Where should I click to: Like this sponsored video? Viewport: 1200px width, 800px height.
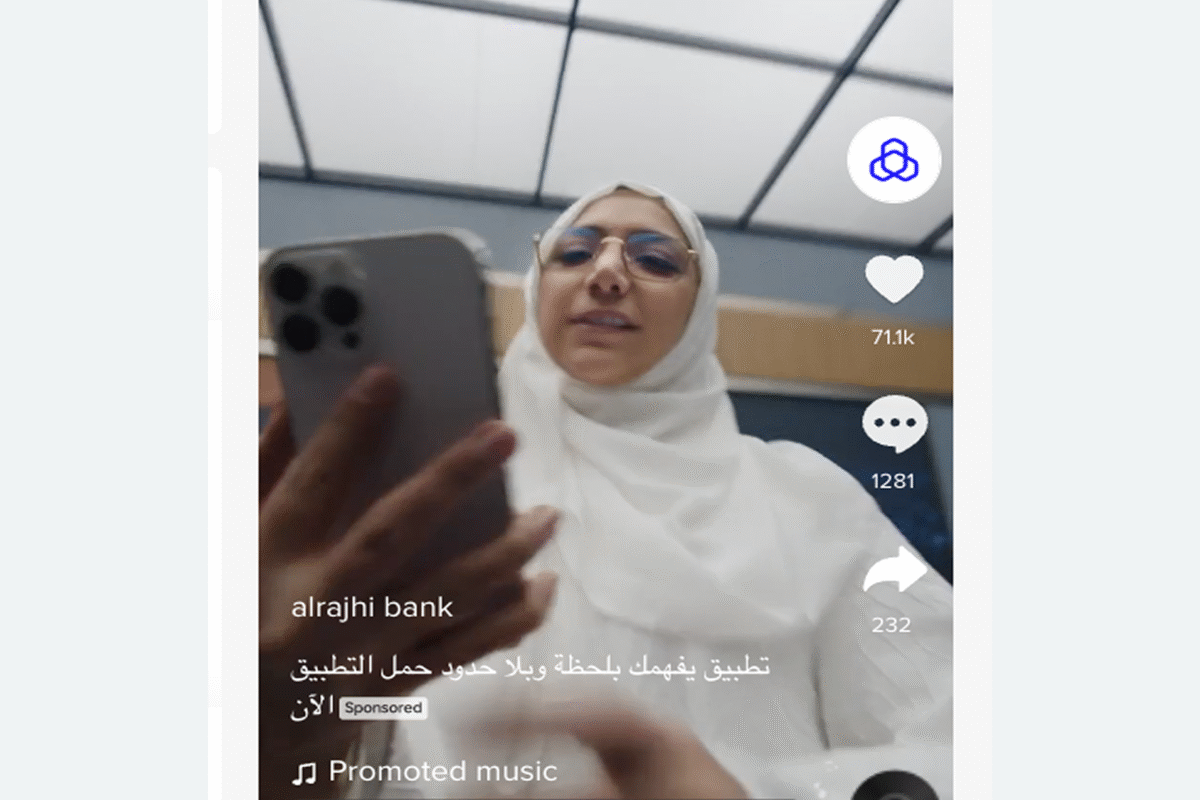894,279
